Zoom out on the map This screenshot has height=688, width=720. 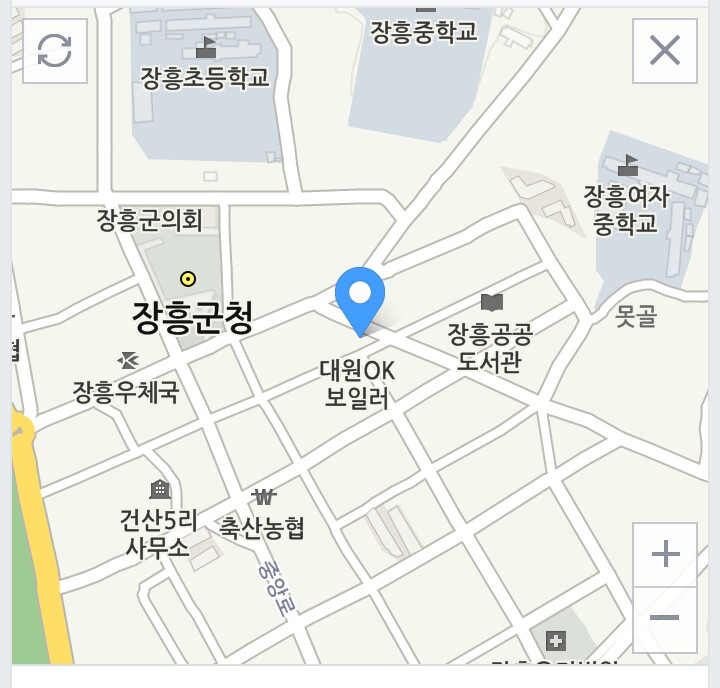[665, 619]
